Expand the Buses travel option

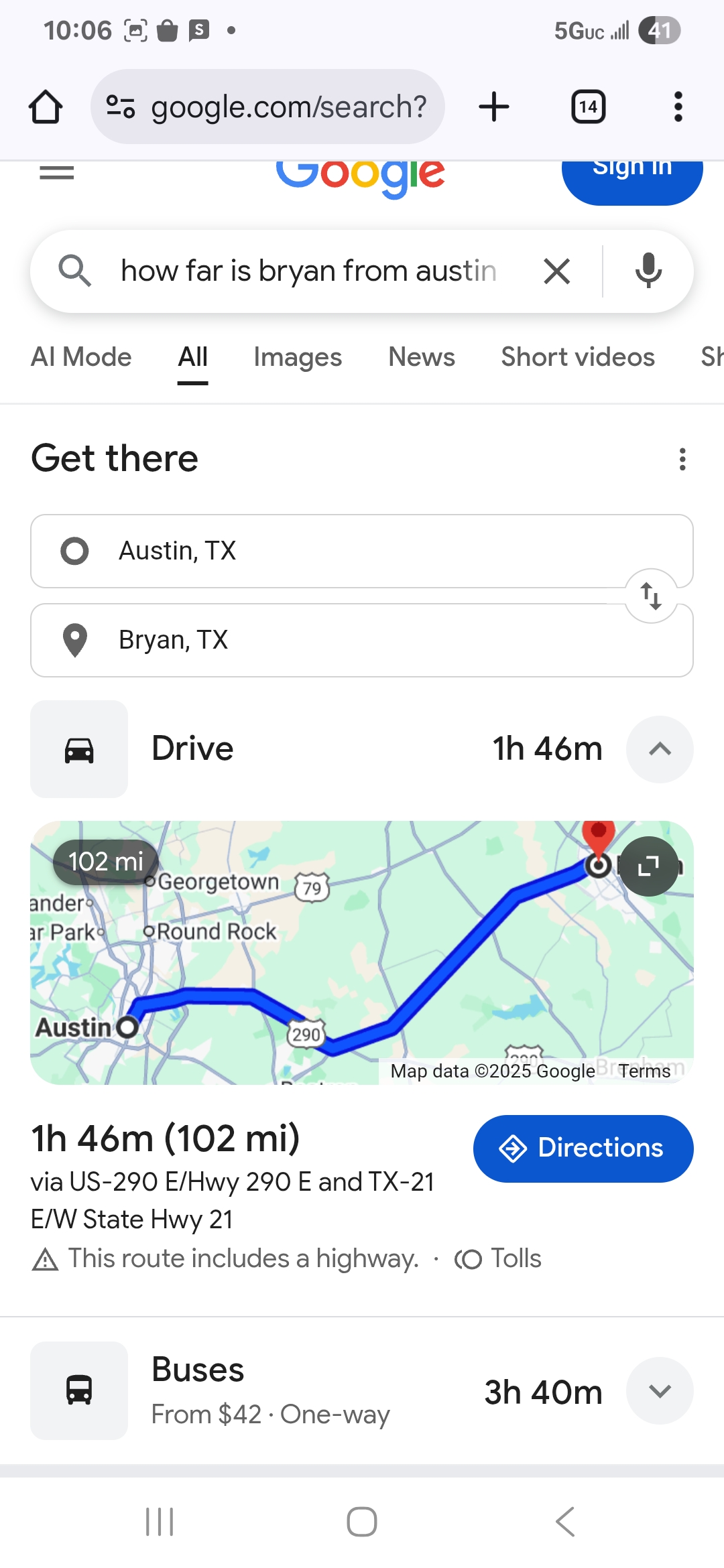click(660, 1391)
